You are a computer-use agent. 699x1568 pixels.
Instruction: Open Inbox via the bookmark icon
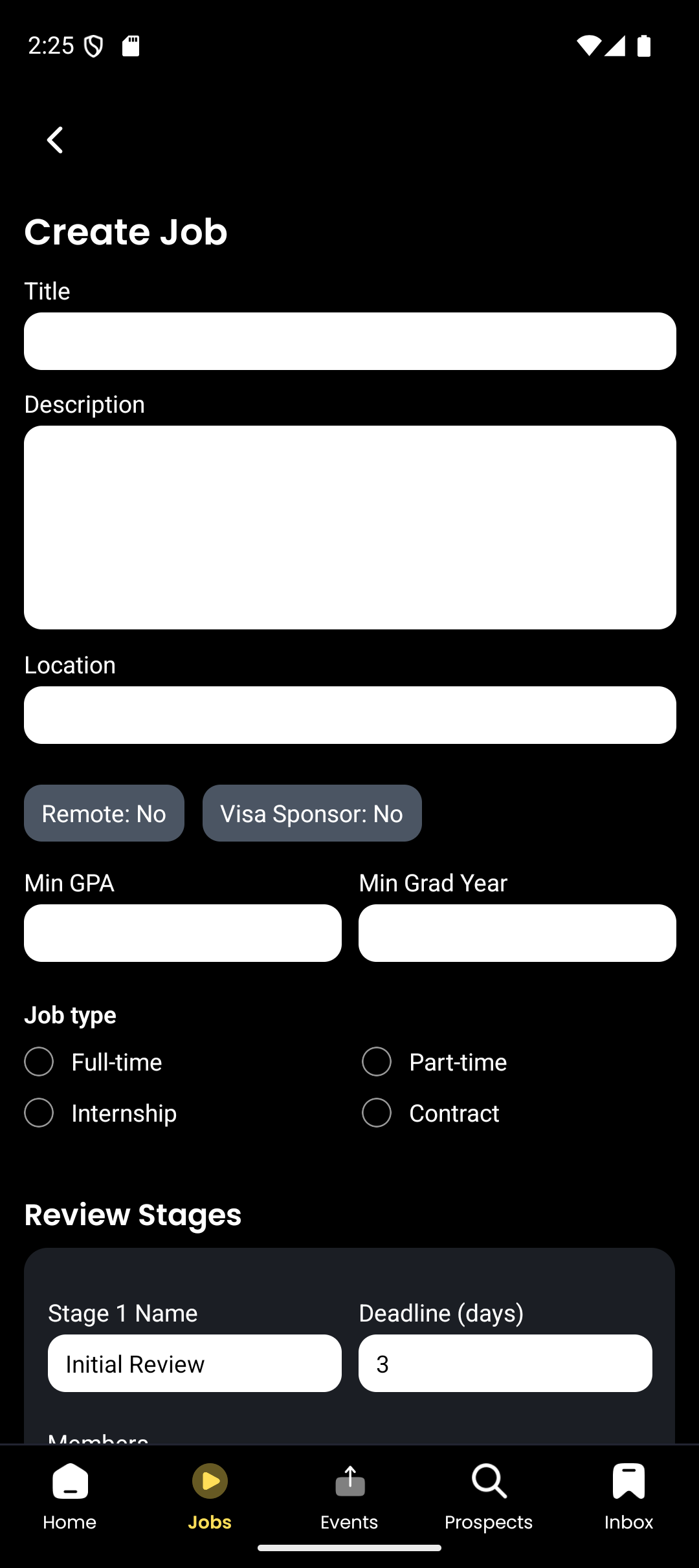pyautogui.click(x=628, y=1481)
